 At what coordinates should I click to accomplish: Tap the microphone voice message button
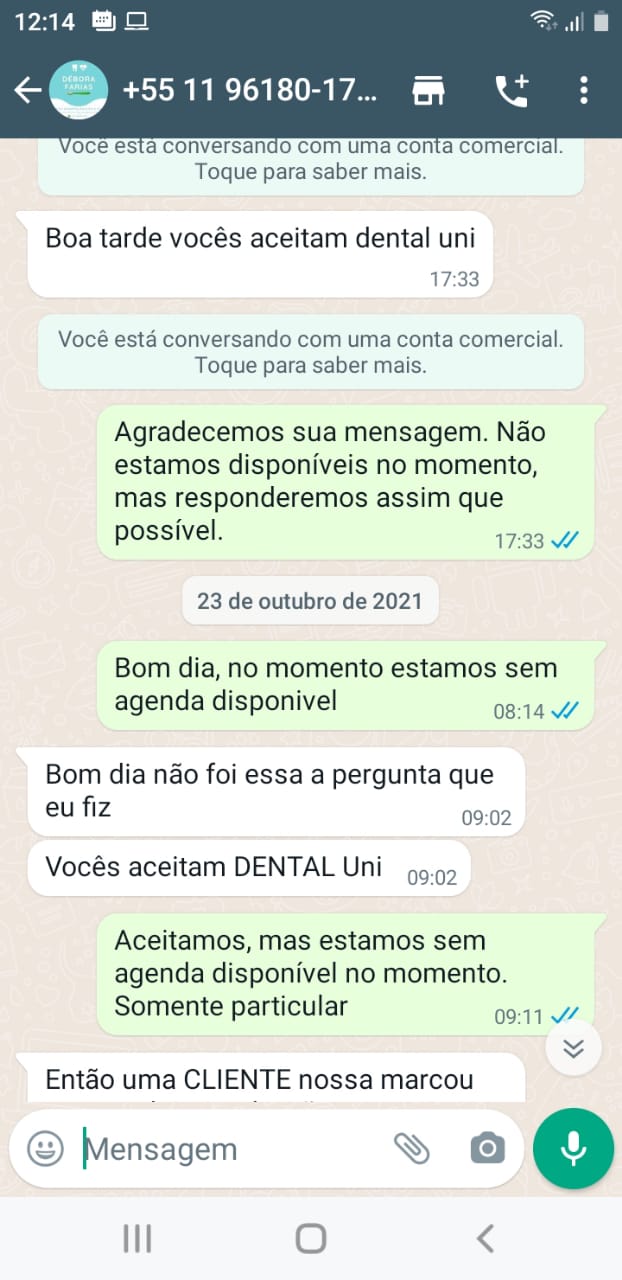(x=573, y=1148)
